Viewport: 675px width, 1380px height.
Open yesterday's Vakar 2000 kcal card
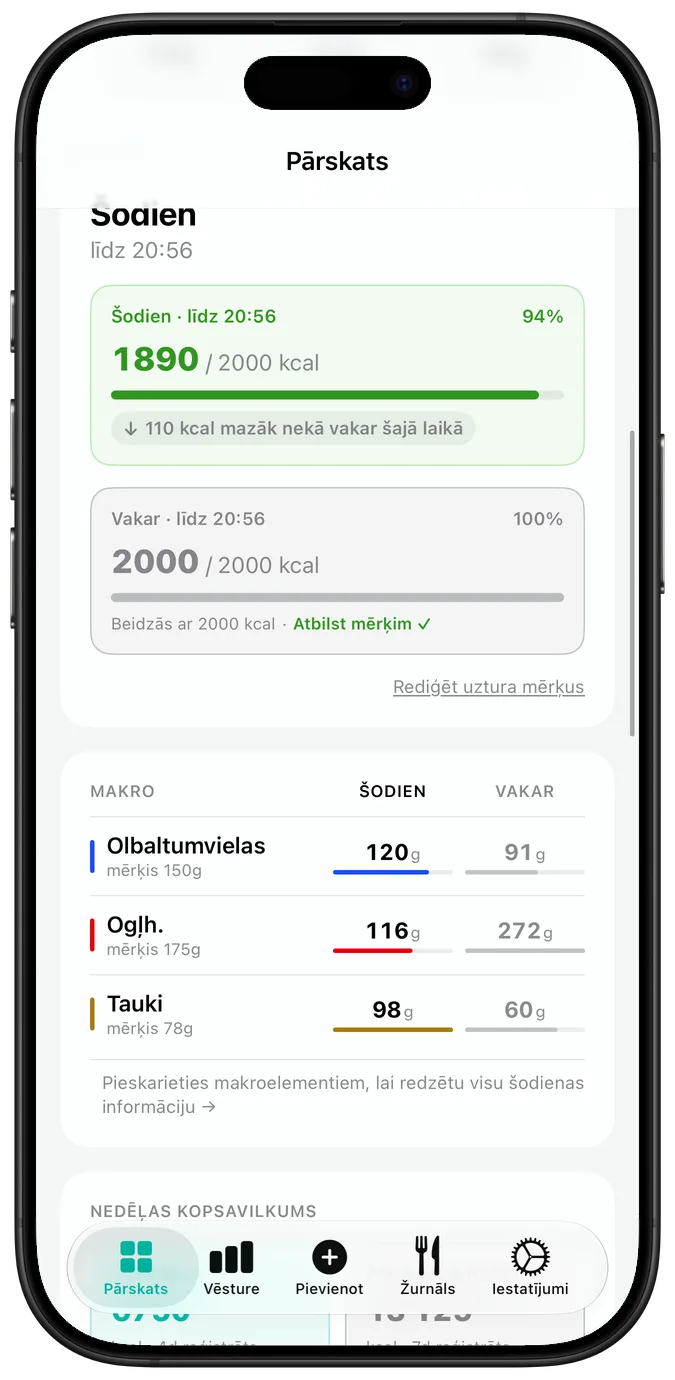[x=337, y=571]
